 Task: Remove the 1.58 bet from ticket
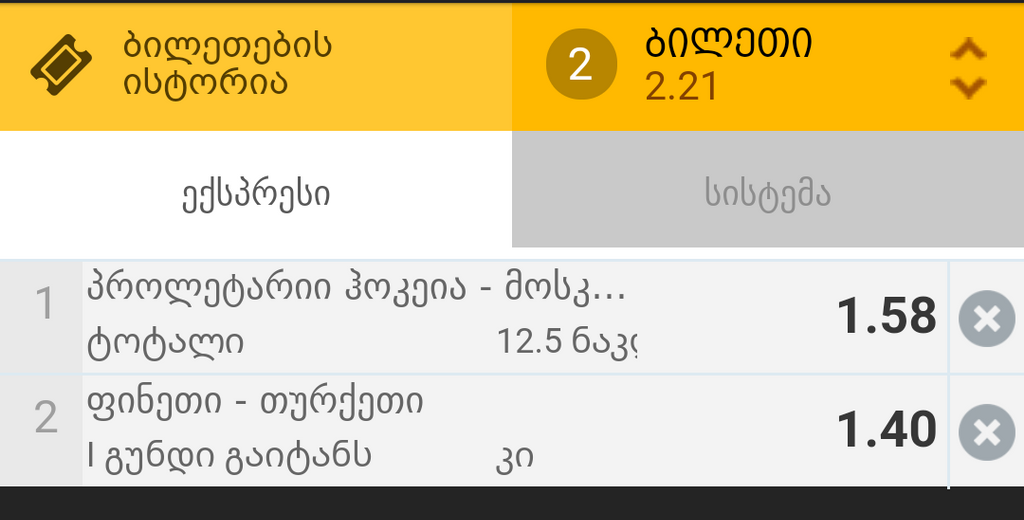[x=986, y=319]
